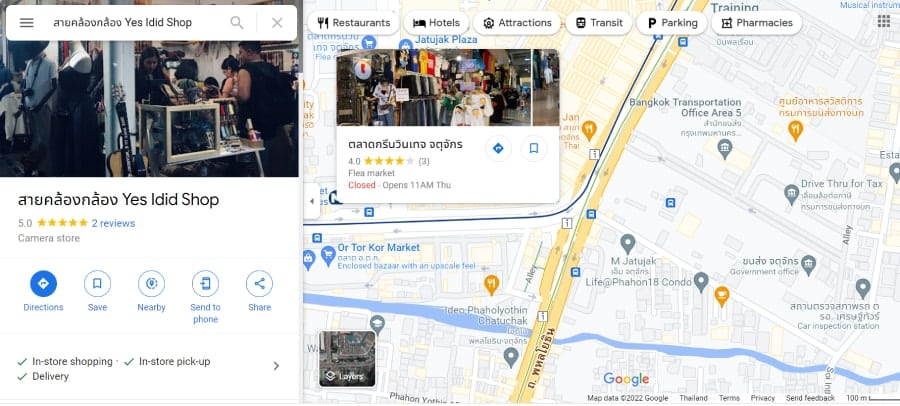Expand the service options chevron
Viewport: 900px width, 406px height.
pyautogui.click(x=277, y=366)
